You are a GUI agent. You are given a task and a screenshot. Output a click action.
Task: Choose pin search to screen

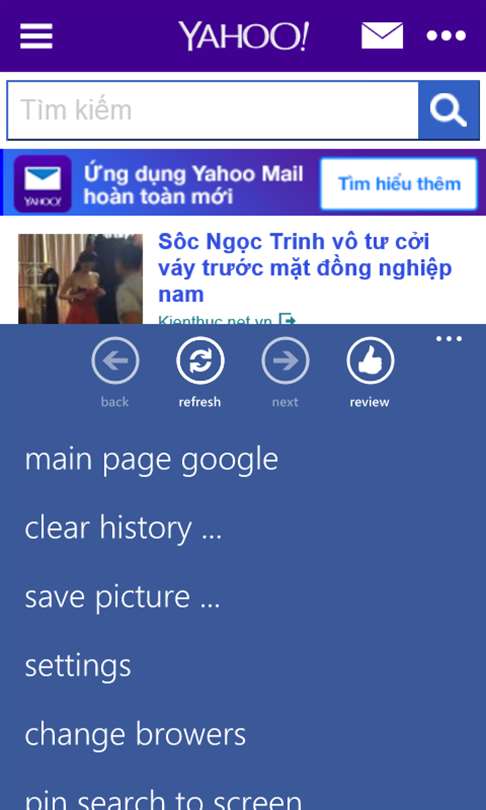pos(163,799)
